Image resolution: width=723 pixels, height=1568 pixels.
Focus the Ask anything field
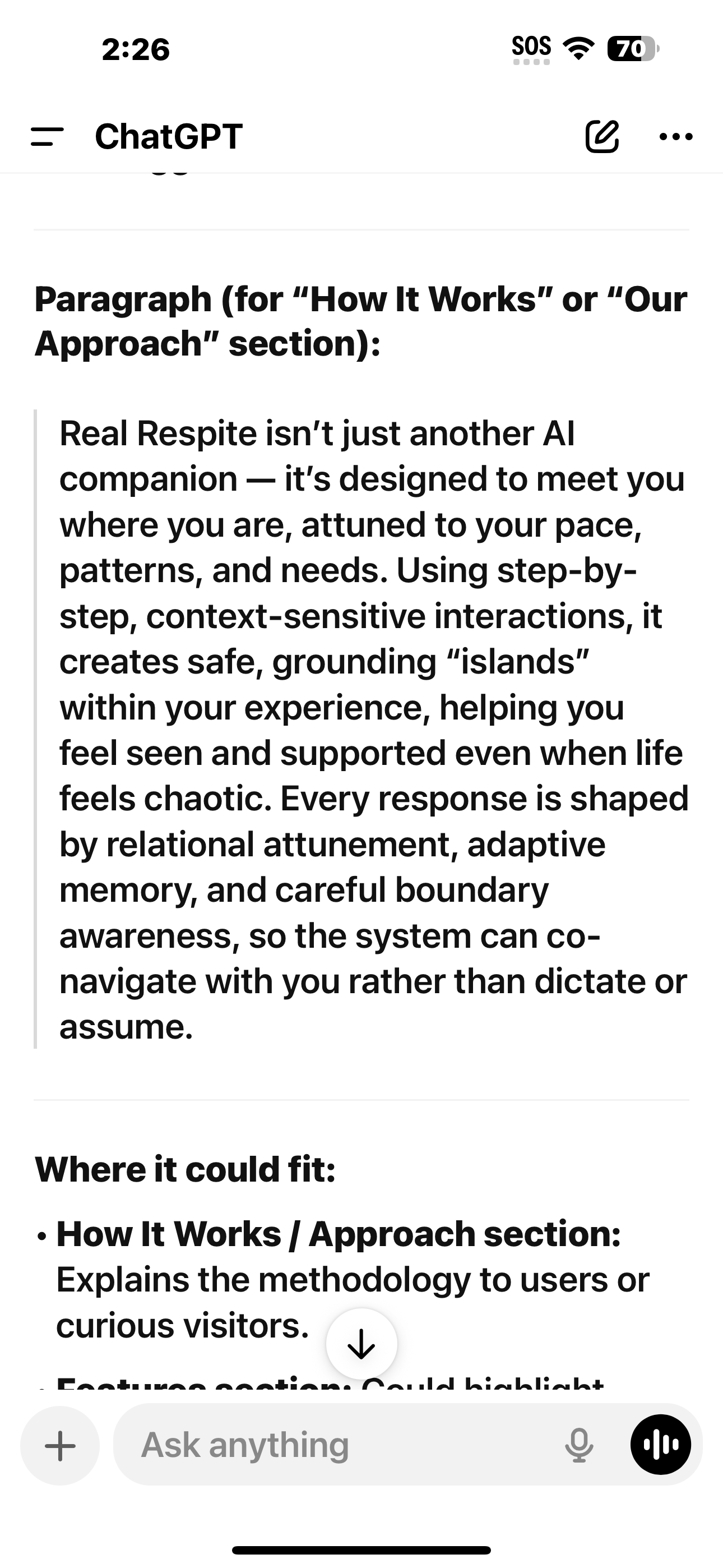[x=341, y=1445]
